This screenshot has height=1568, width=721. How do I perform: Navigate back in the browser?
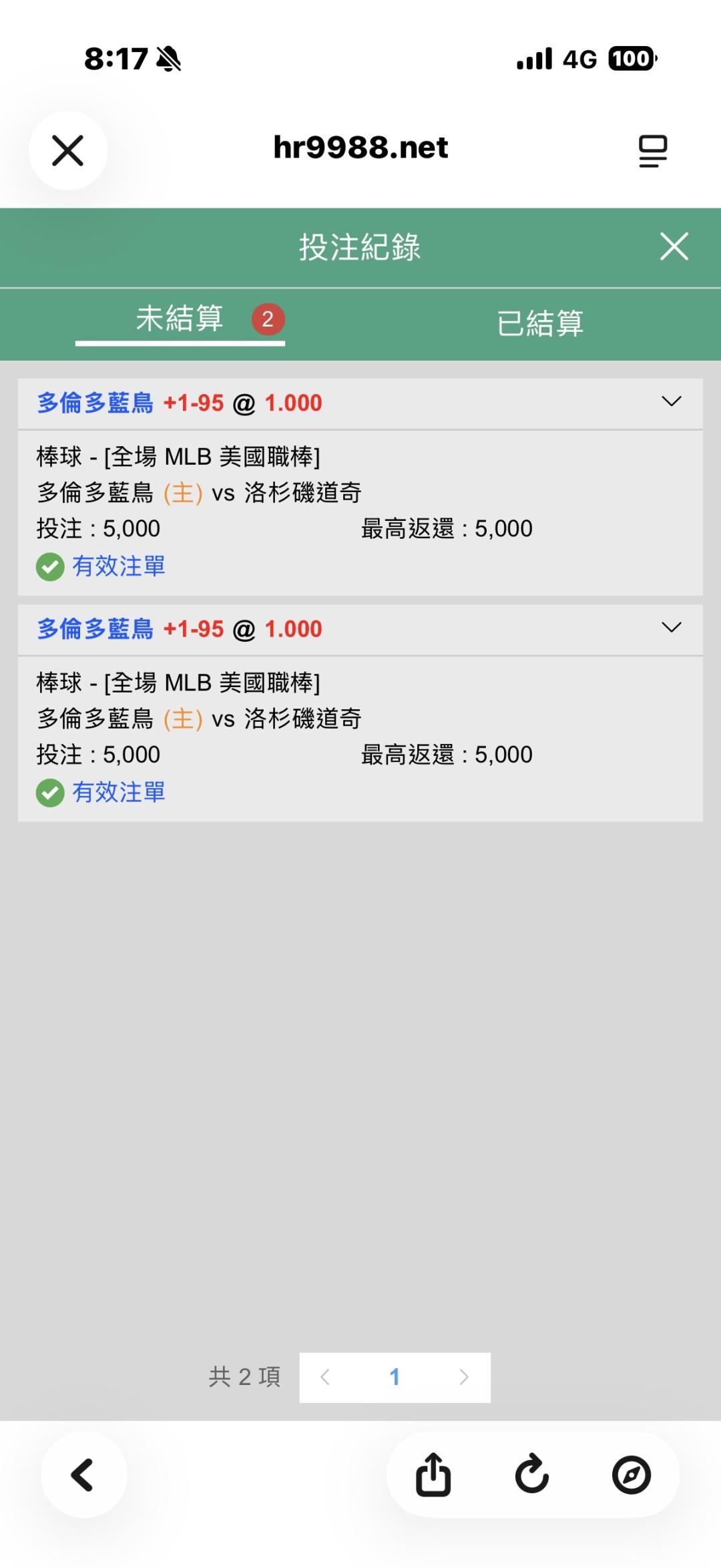click(83, 1475)
